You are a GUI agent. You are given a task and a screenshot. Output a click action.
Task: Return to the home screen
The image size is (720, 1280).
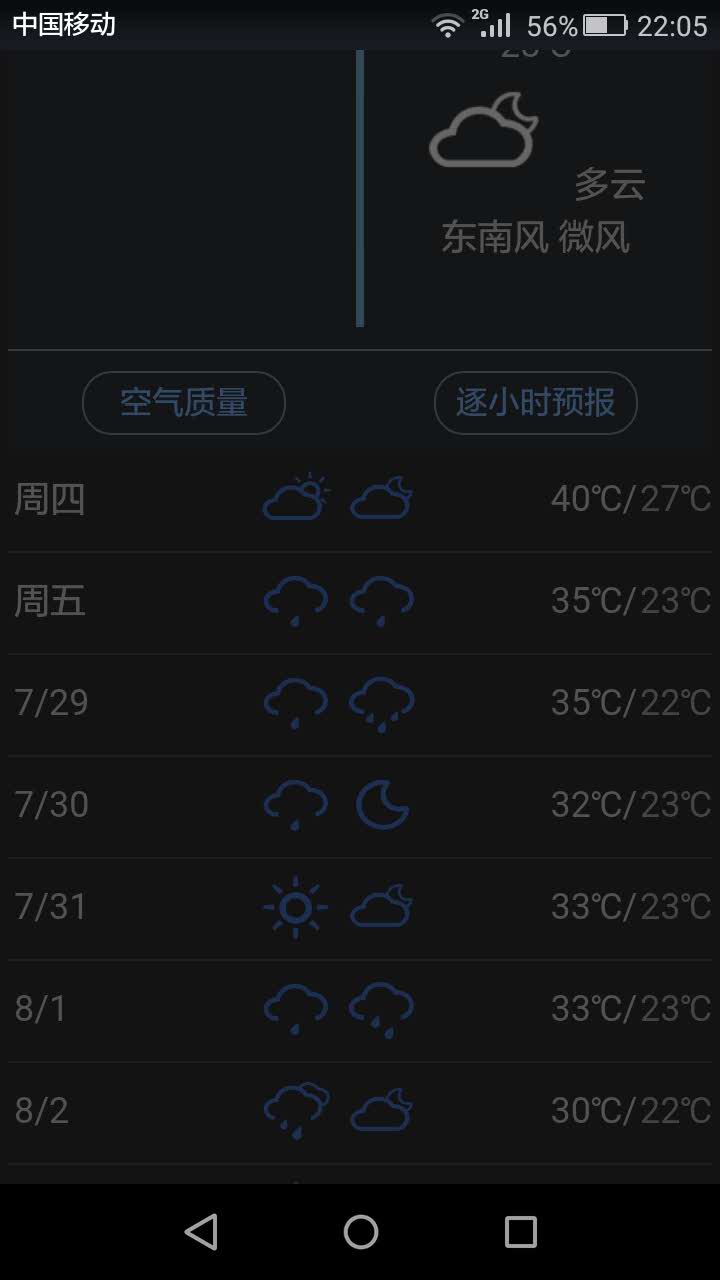pos(361,1232)
